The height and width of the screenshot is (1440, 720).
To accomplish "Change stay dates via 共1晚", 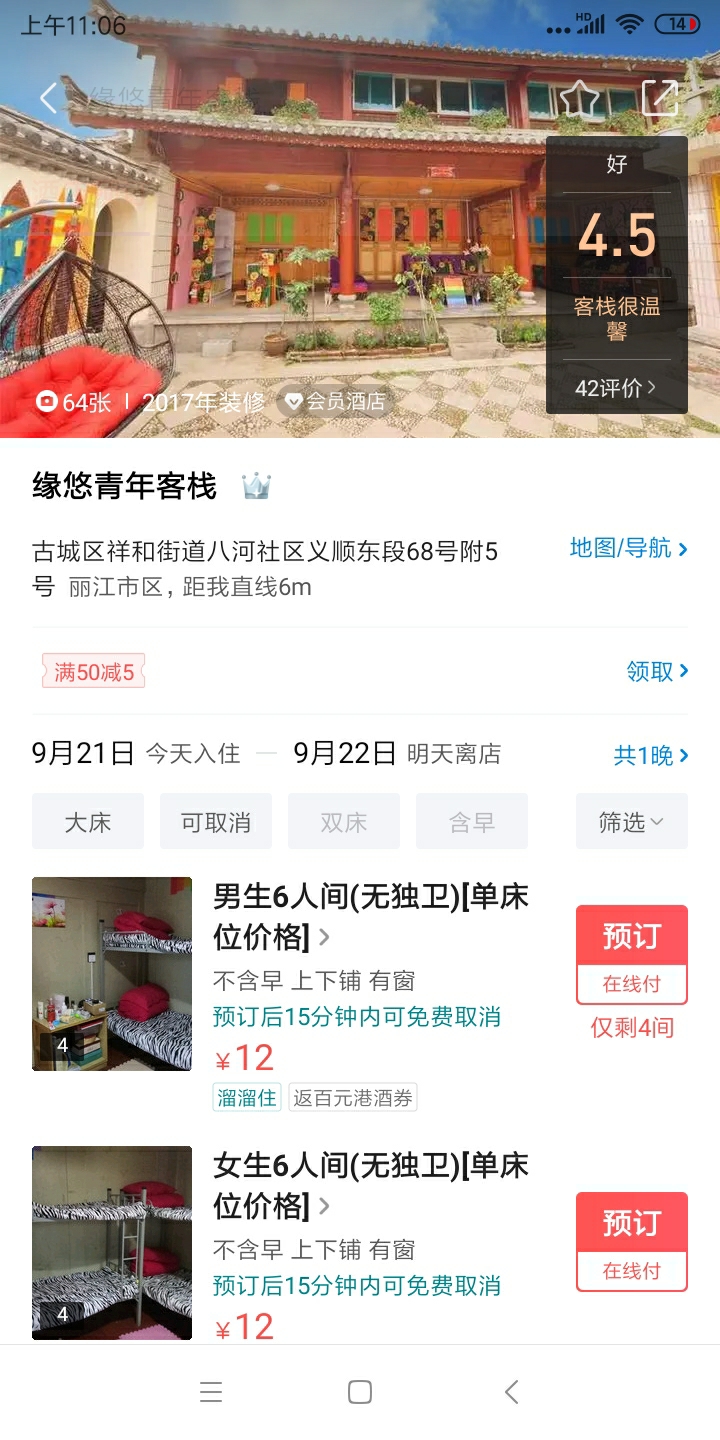I will pyautogui.click(x=650, y=755).
